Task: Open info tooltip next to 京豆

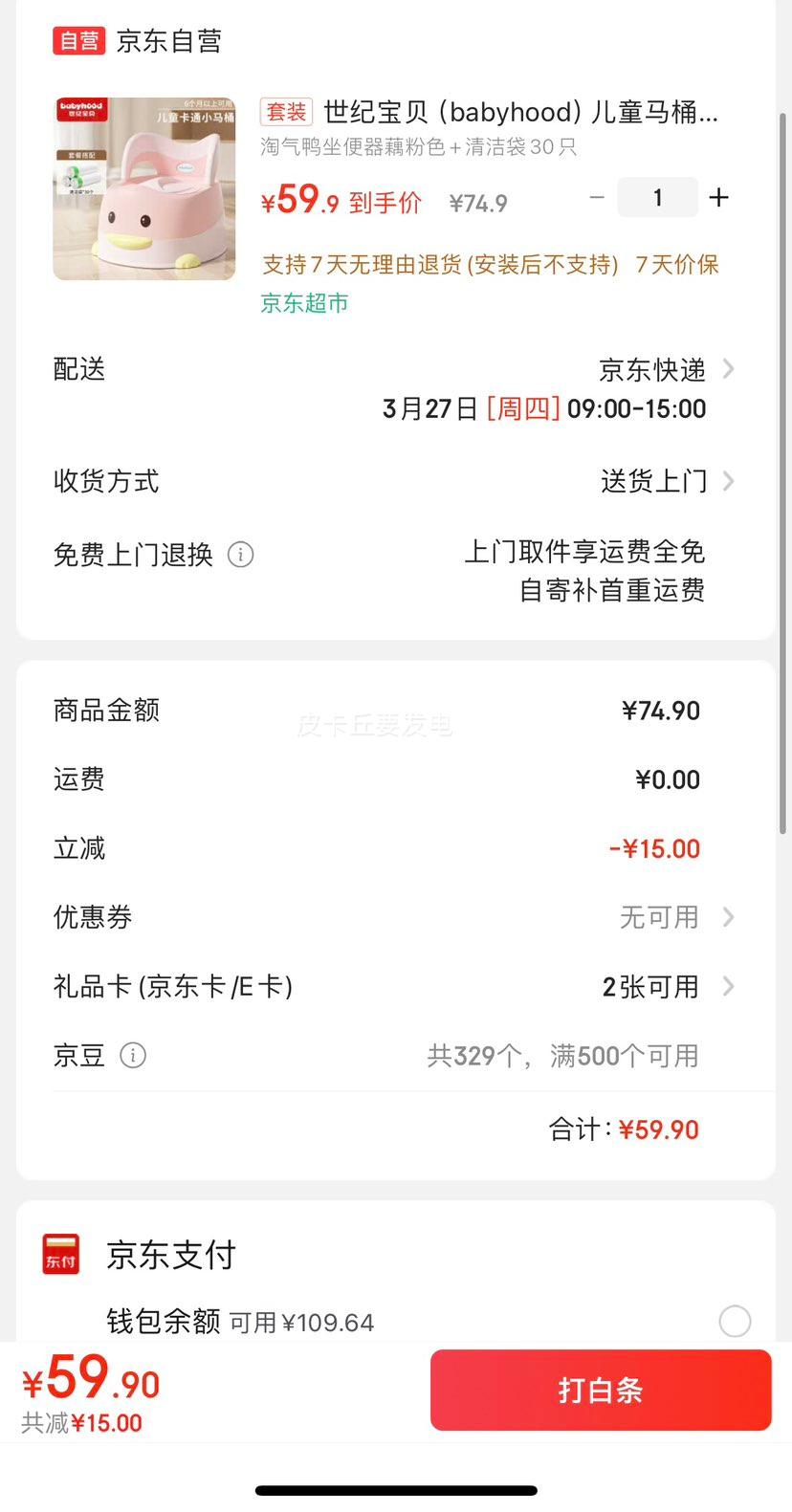Action: pos(134,1056)
